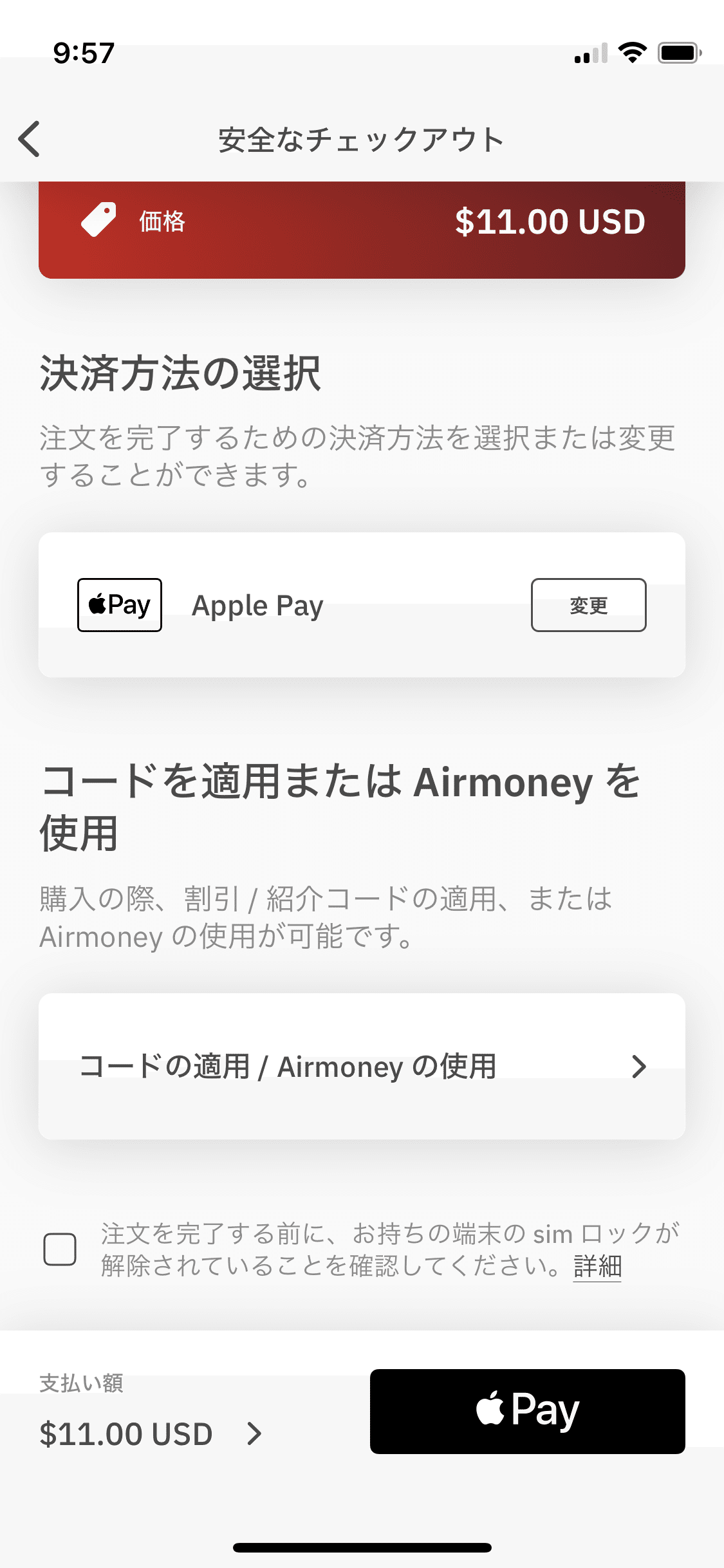724x1568 pixels.
Task: Tap the cellular signal icon
Action: tap(589, 53)
